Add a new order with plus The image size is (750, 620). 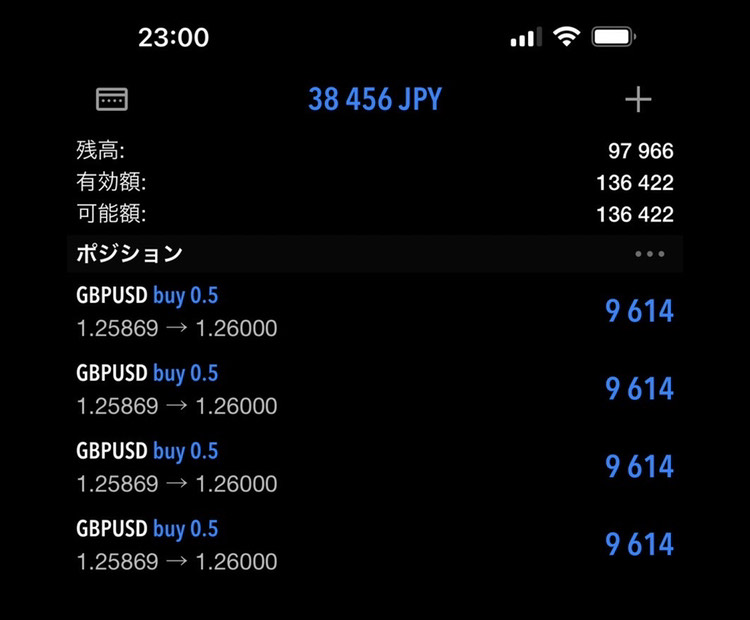(637, 99)
